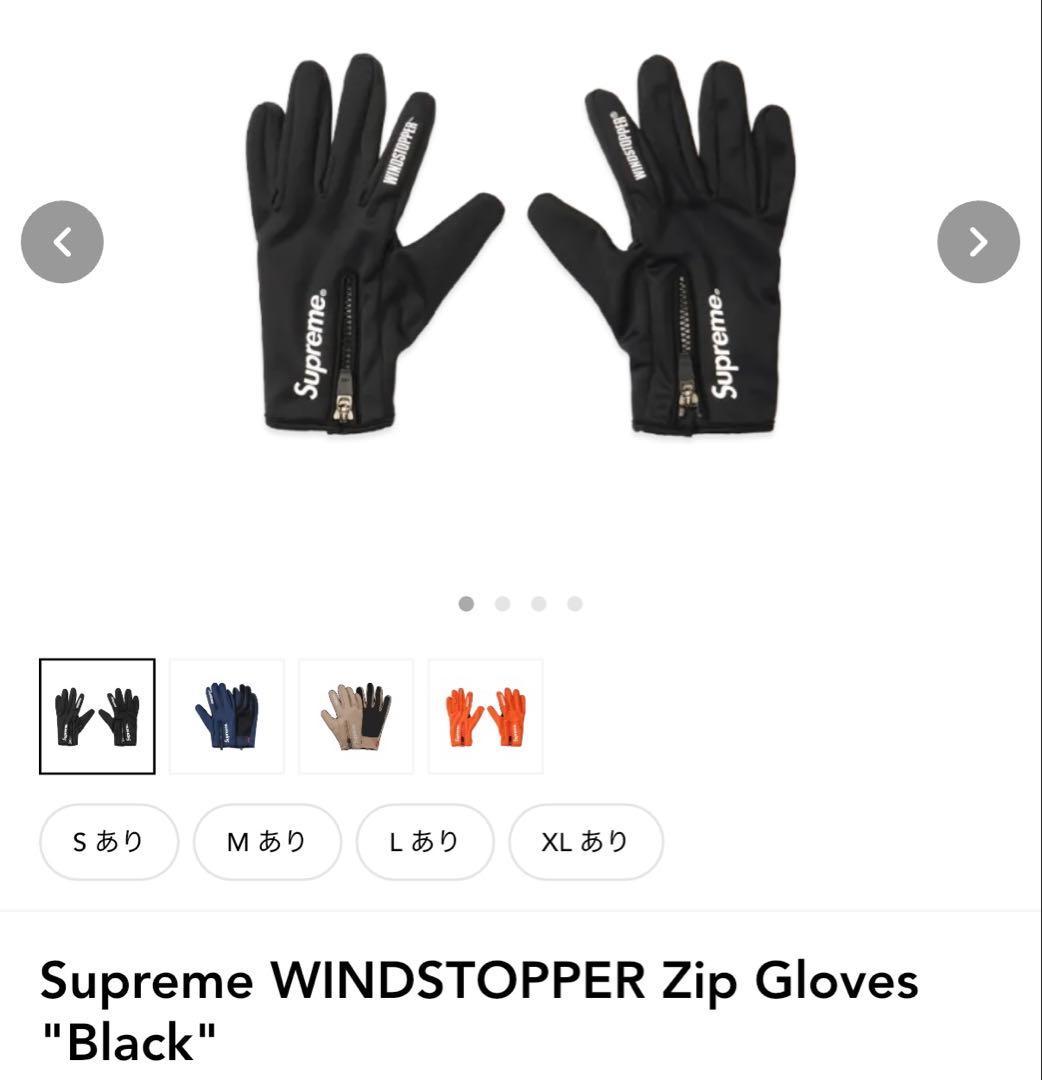
Task: Select the beige gloves thumbnail
Action: pyautogui.click(x=356, y=716)
